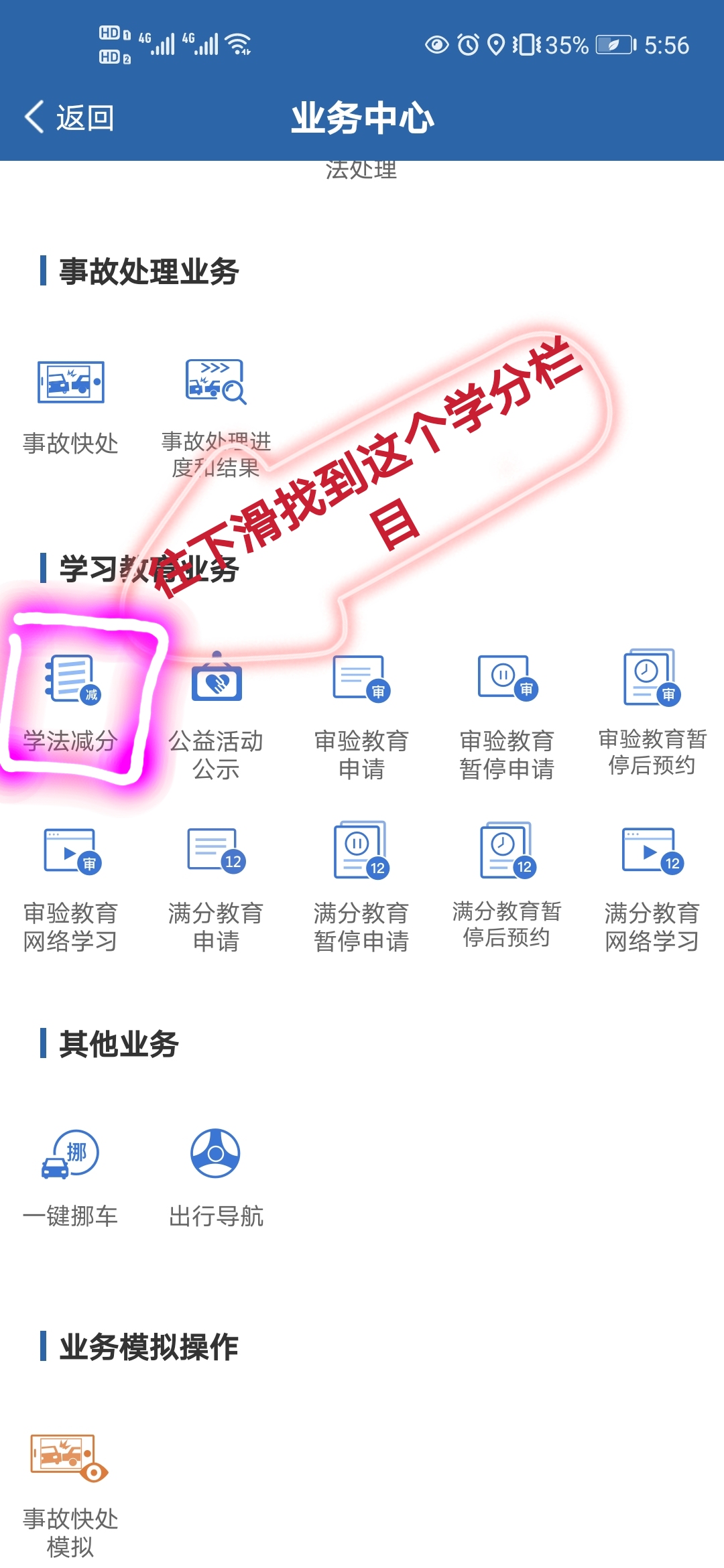Go back using the 返回 button
The height and width of the screenshot is (1568, 724).
(x=69, y=118)
